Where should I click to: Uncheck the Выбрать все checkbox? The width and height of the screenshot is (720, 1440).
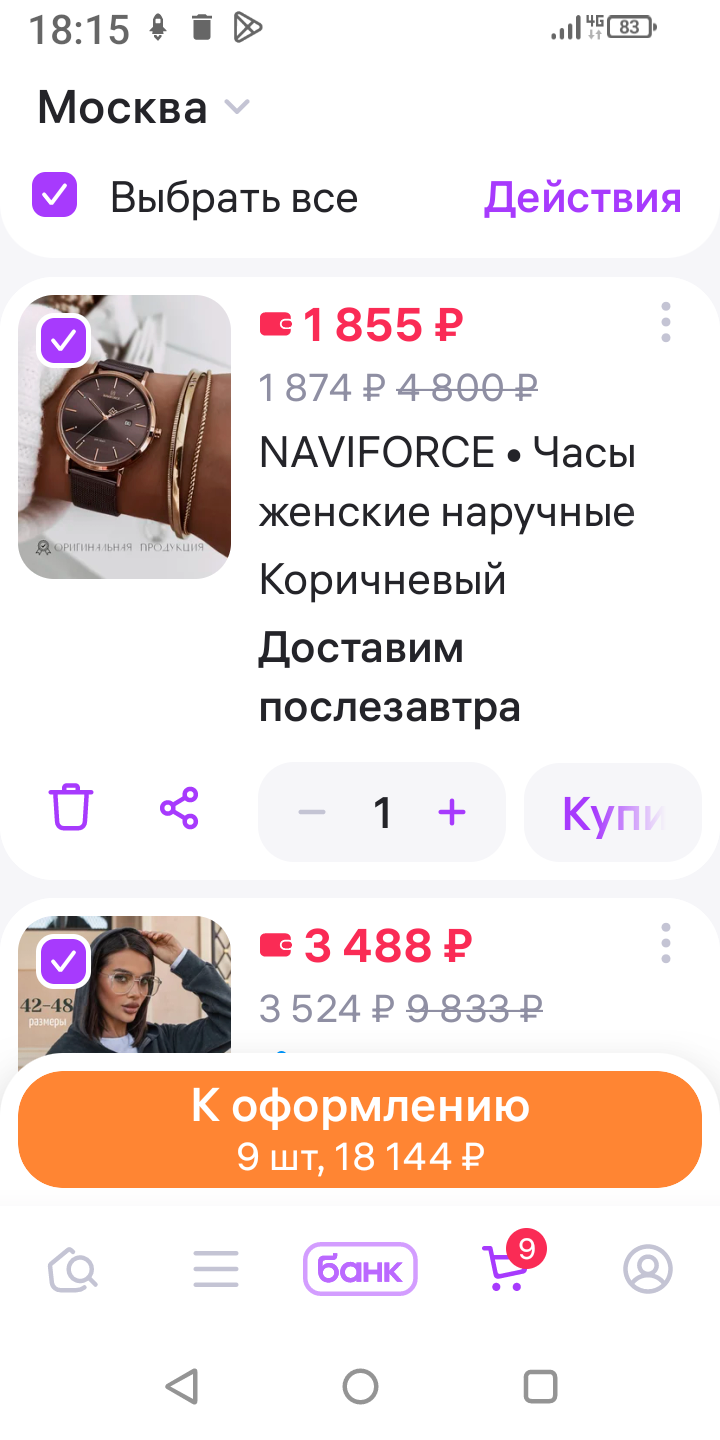pos(54,196)
